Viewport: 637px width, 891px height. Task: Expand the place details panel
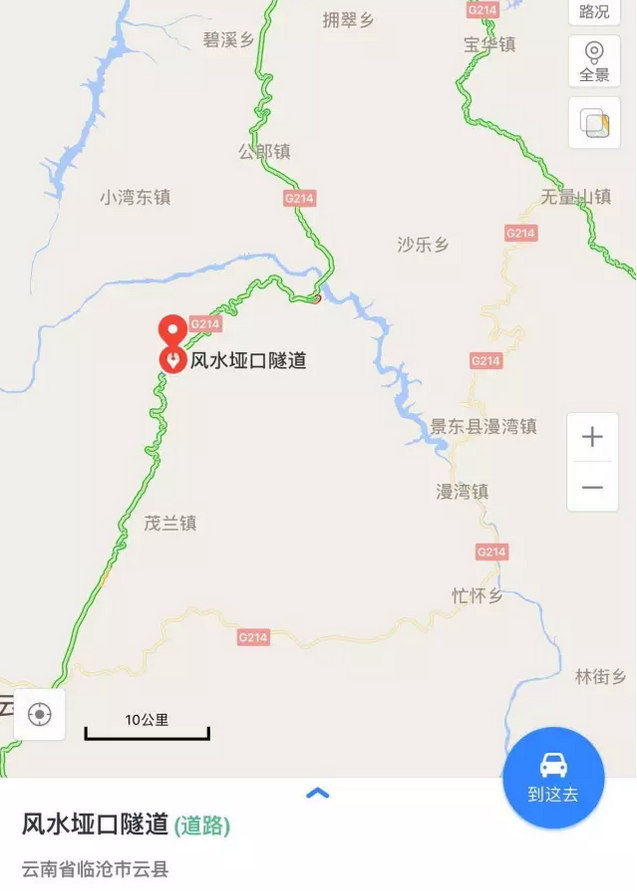(x=317, y=794)
